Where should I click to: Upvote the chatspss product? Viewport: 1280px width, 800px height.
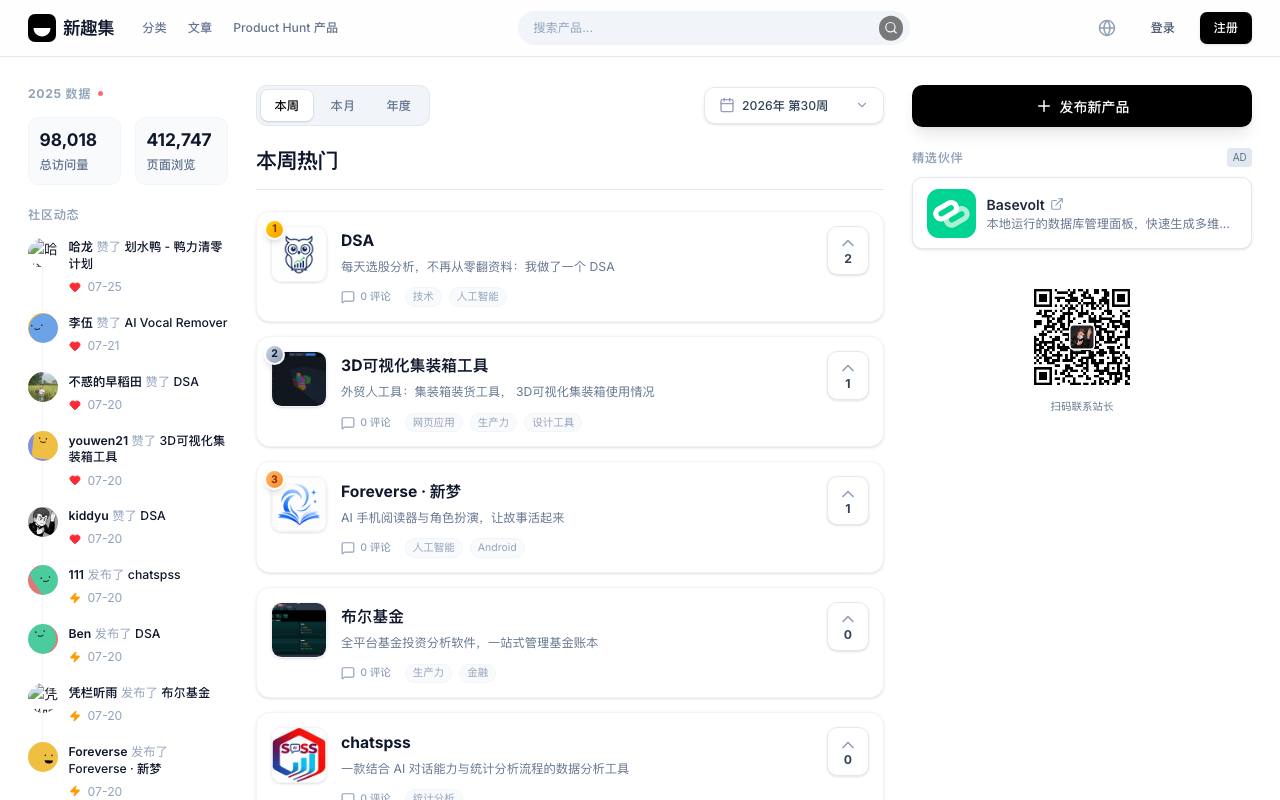pos(848,751)
